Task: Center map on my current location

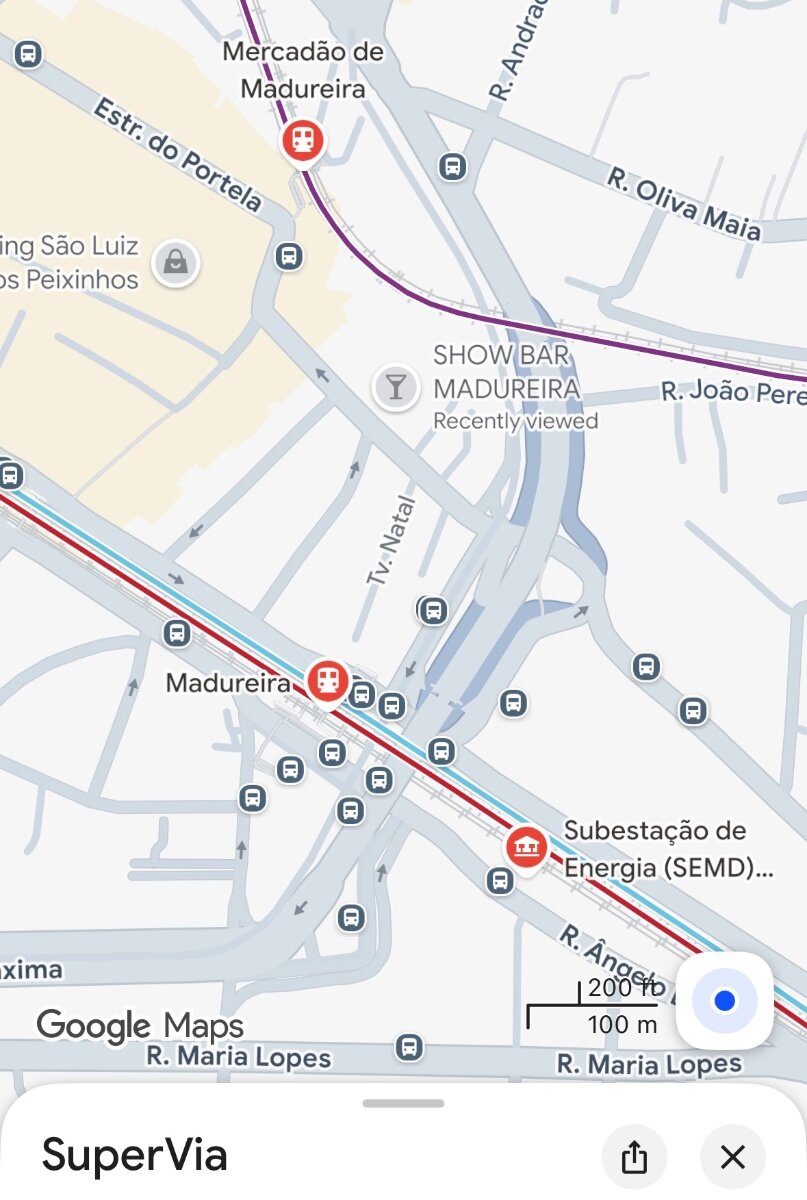Action: 724,1001
